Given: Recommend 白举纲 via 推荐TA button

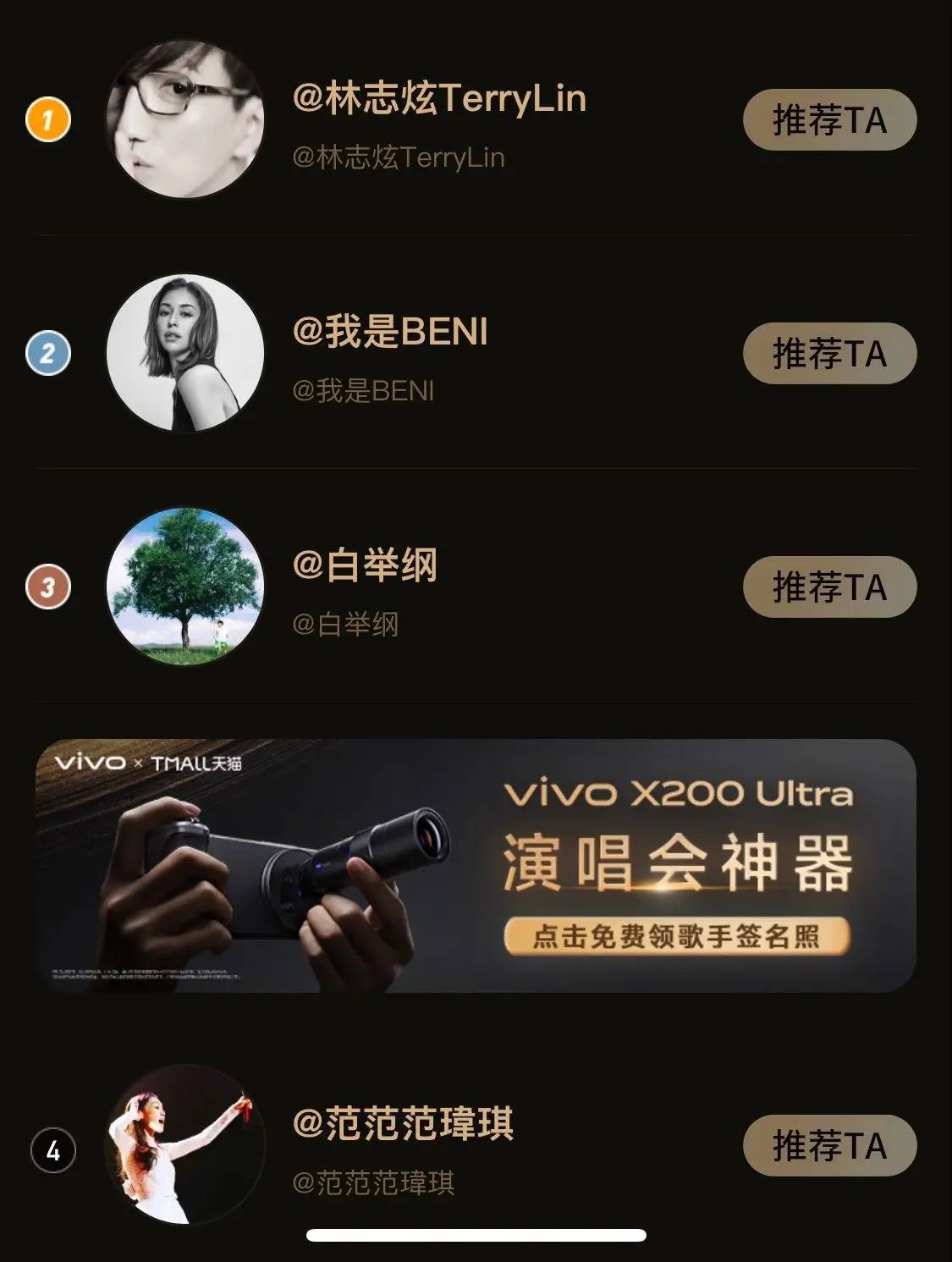Looking at the screenshot, I should click(x=829, y=587).
